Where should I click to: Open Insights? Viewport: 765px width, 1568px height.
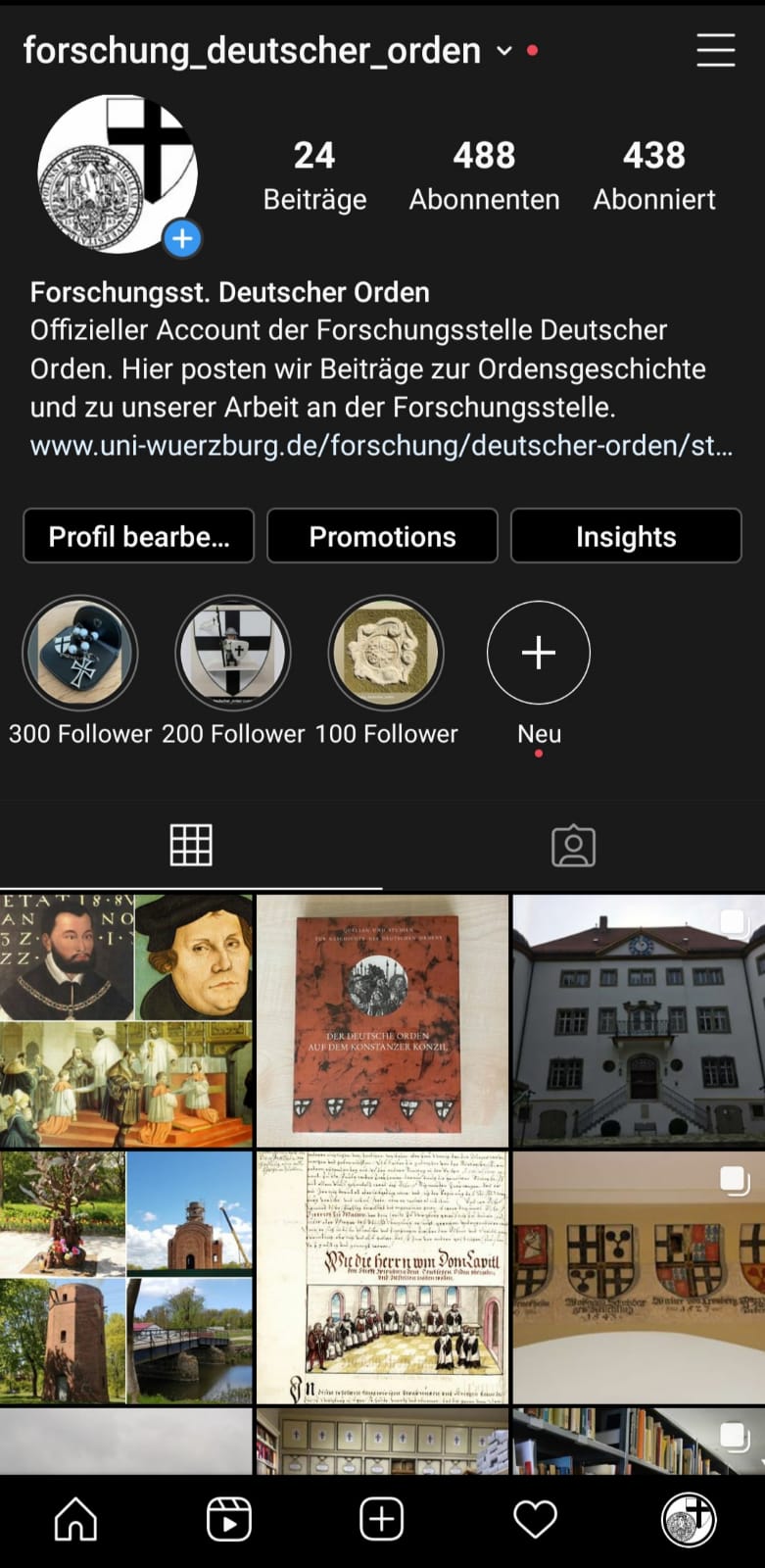pos(626,536)
